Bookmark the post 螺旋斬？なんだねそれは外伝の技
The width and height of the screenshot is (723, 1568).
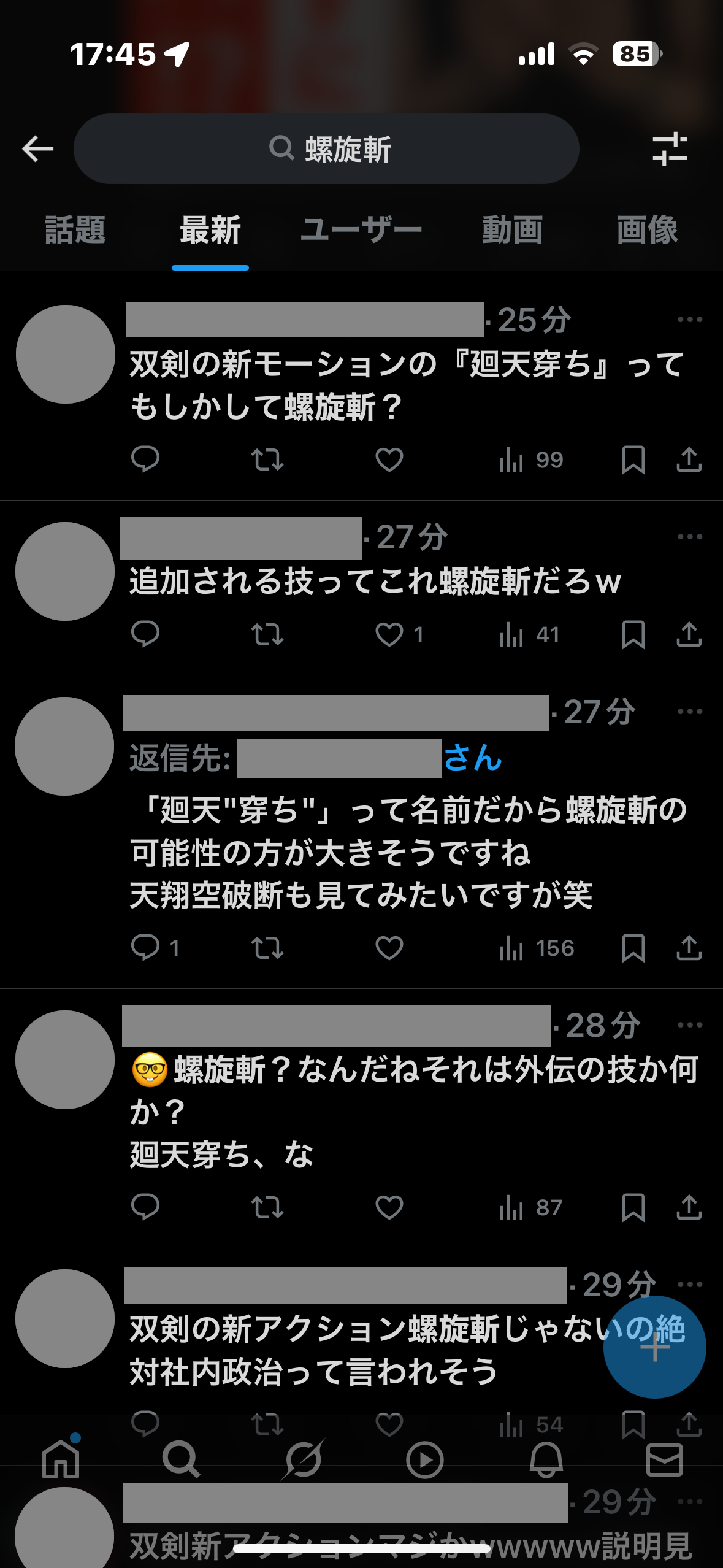633,1207
